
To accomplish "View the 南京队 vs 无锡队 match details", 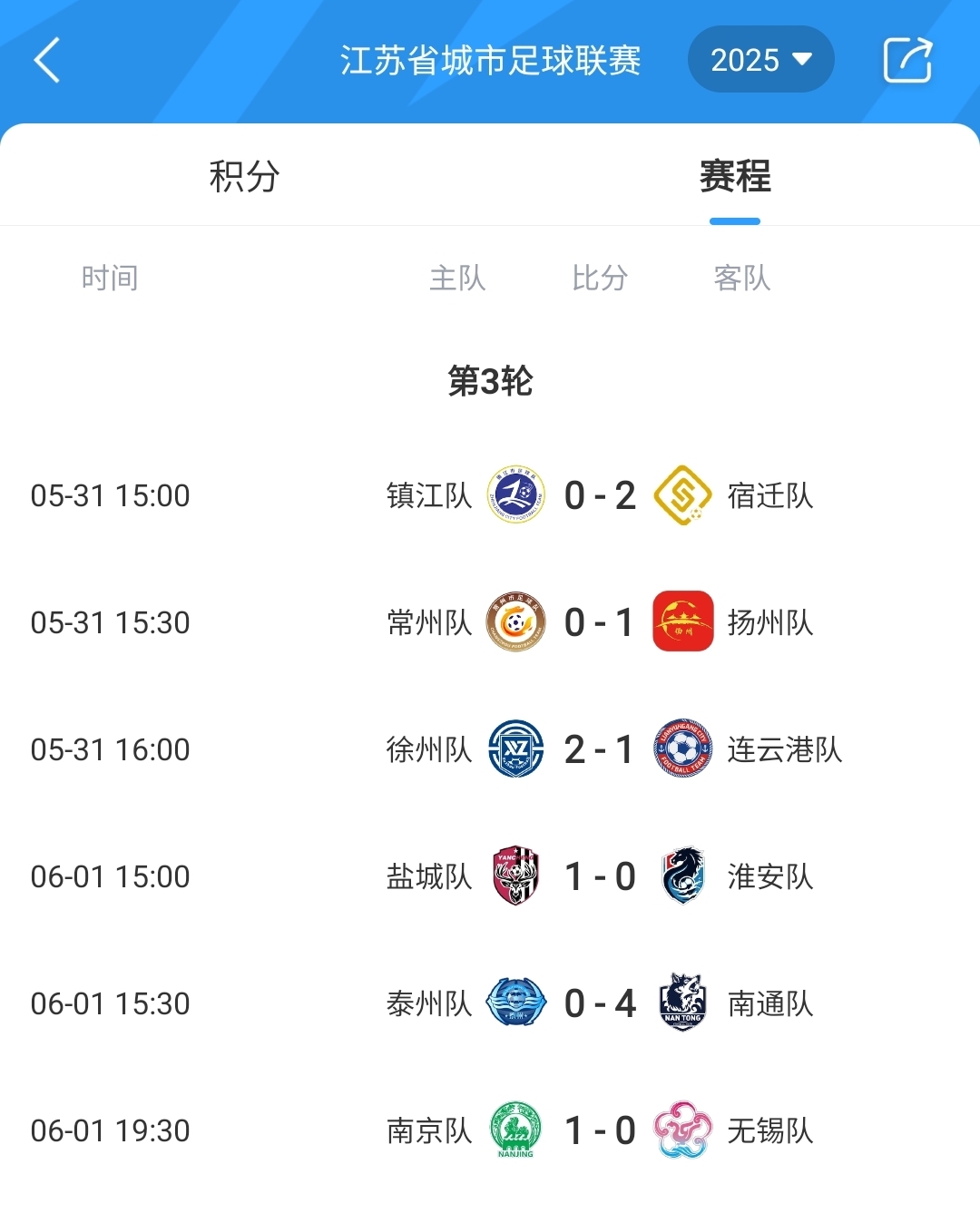I will (599, 1130).
